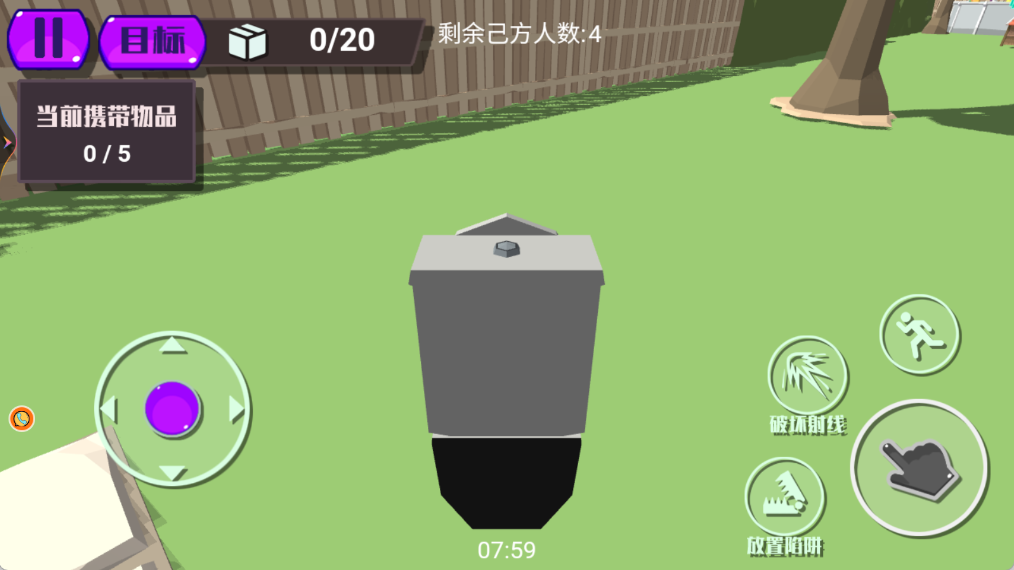The height and width of the screenshot is (570, 1014).
Task: Tap the joystick right arrow
Action: pos(236,410)
